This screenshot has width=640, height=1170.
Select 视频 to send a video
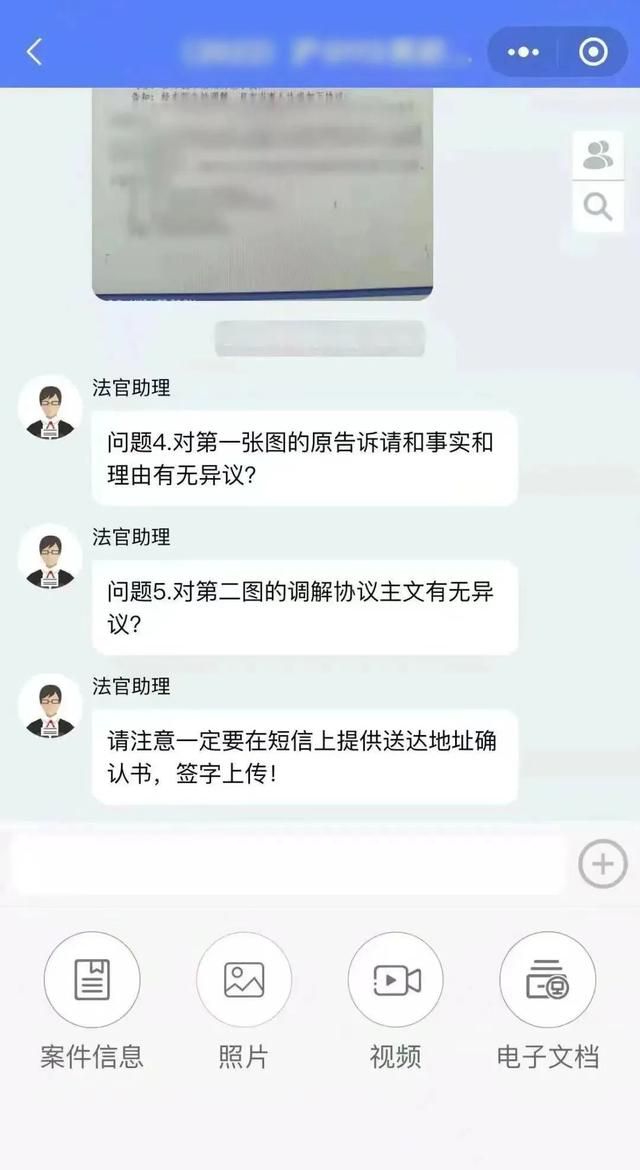[x=395, y=1001]
